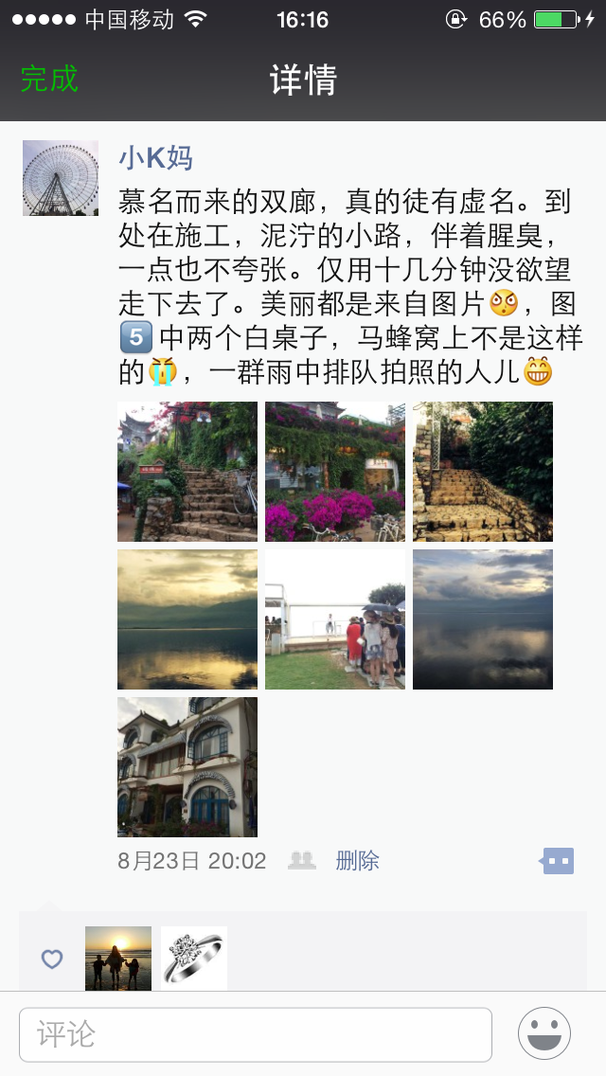606x1076 pixels.
Task: View first photo of stone steps with red flowers
Action: [187, 471]
